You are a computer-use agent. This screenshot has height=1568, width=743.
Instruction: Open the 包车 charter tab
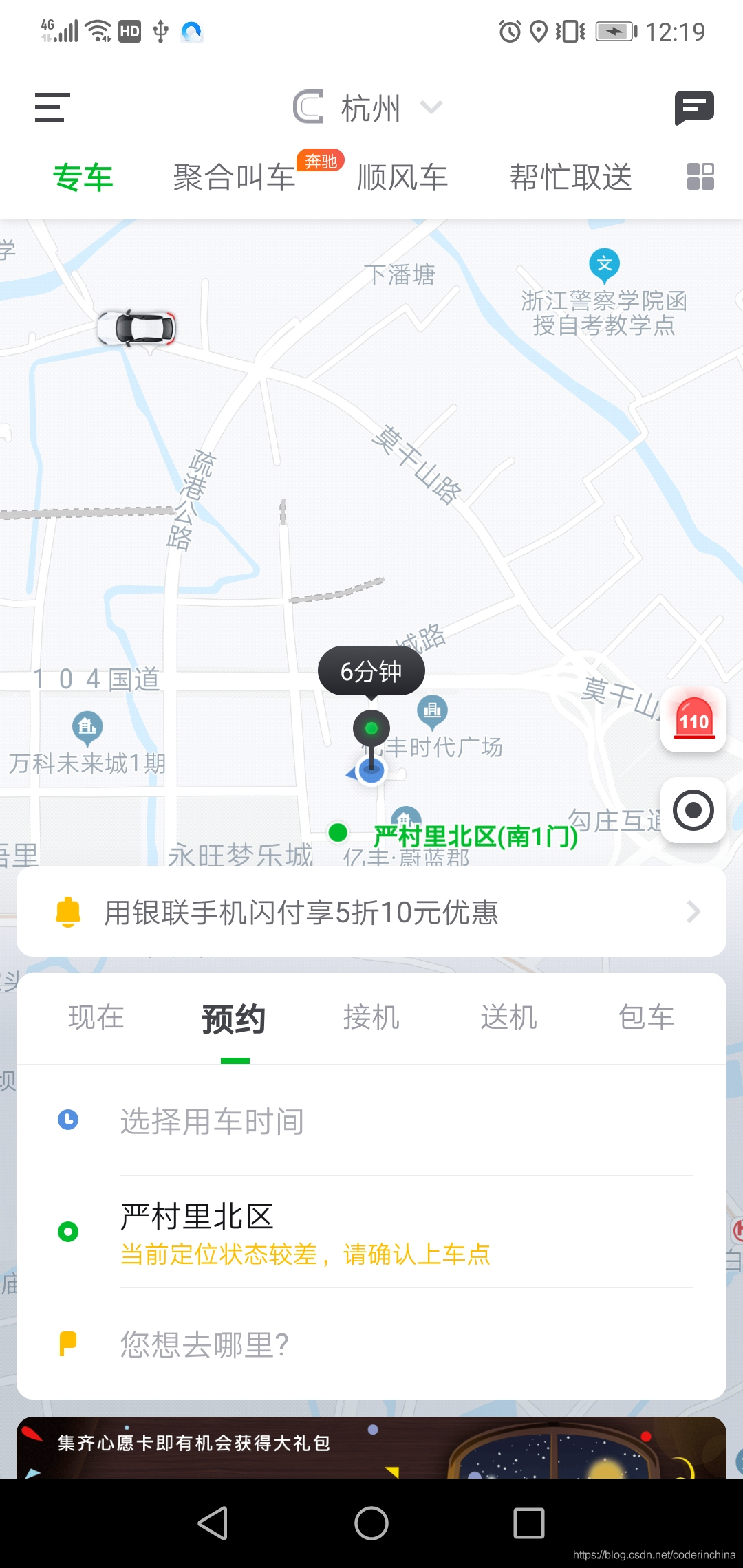pos(647,1018)
